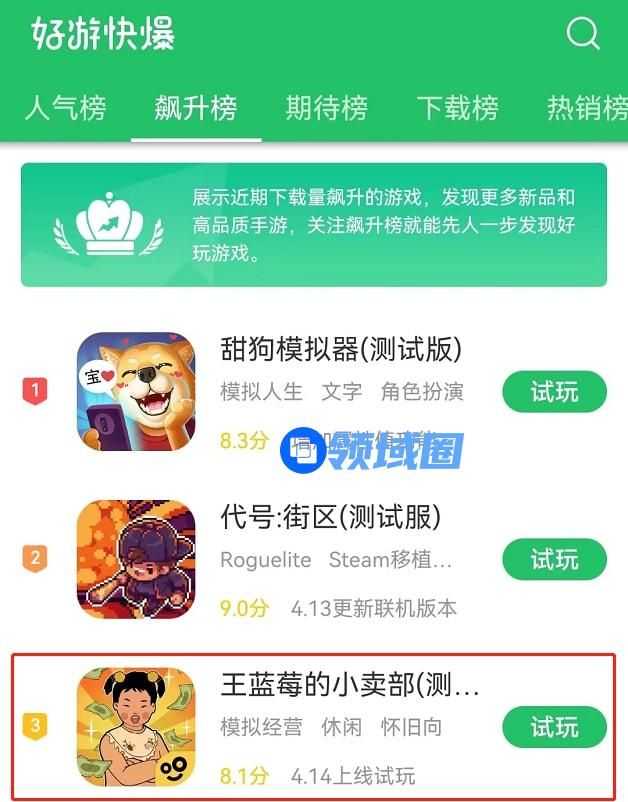The width and height of the screenshot is (628, 802).
Task: Tap 试玩 for 甜狗模拟器
Action: (x=554, y=391)
